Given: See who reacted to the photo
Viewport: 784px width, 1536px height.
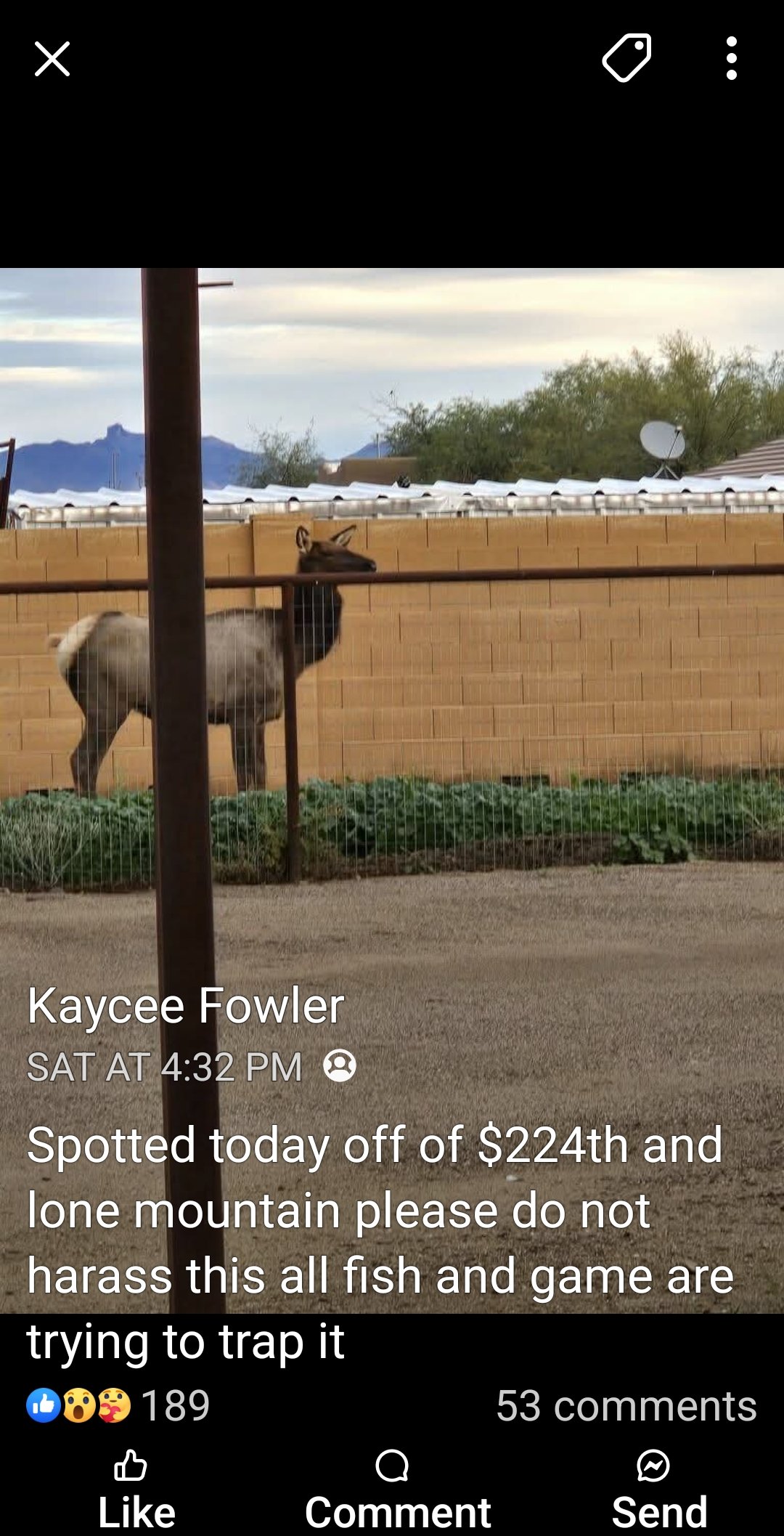Looking at the screenshot, I should (x=118, y=1406).
